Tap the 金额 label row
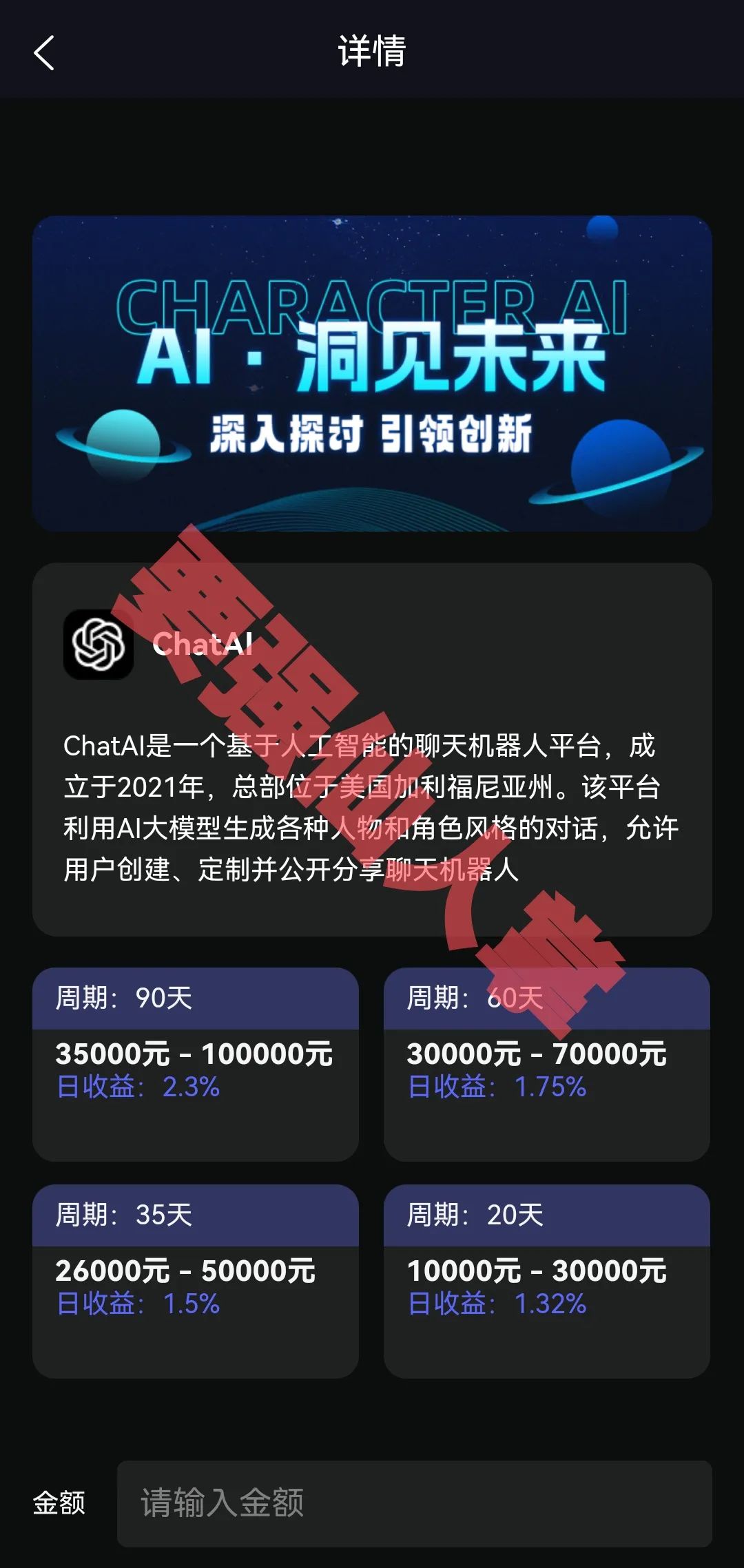The width and height of the screenshot is (744, 1568). pyautogui.click(x=59, y=1505)
